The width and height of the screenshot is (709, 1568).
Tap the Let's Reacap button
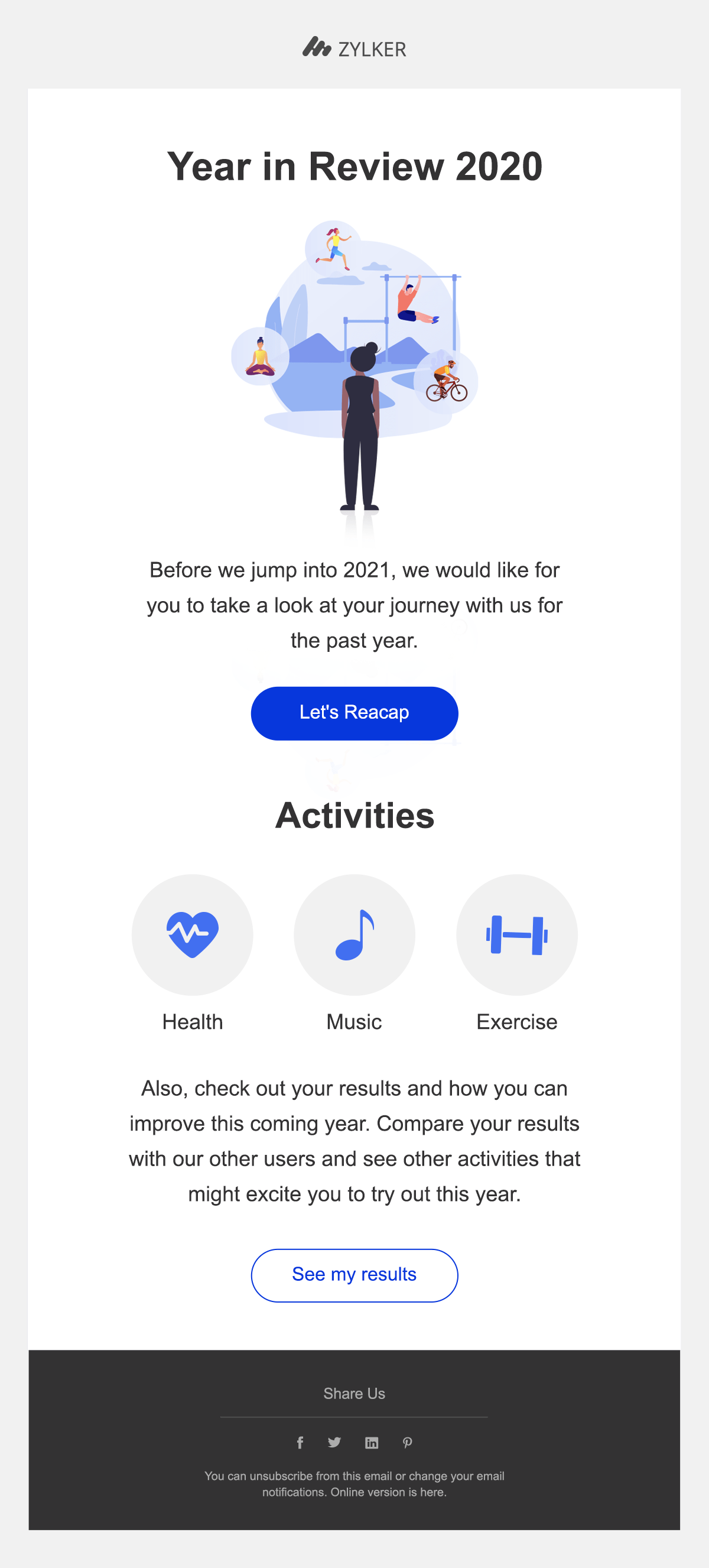coord(354,713)
